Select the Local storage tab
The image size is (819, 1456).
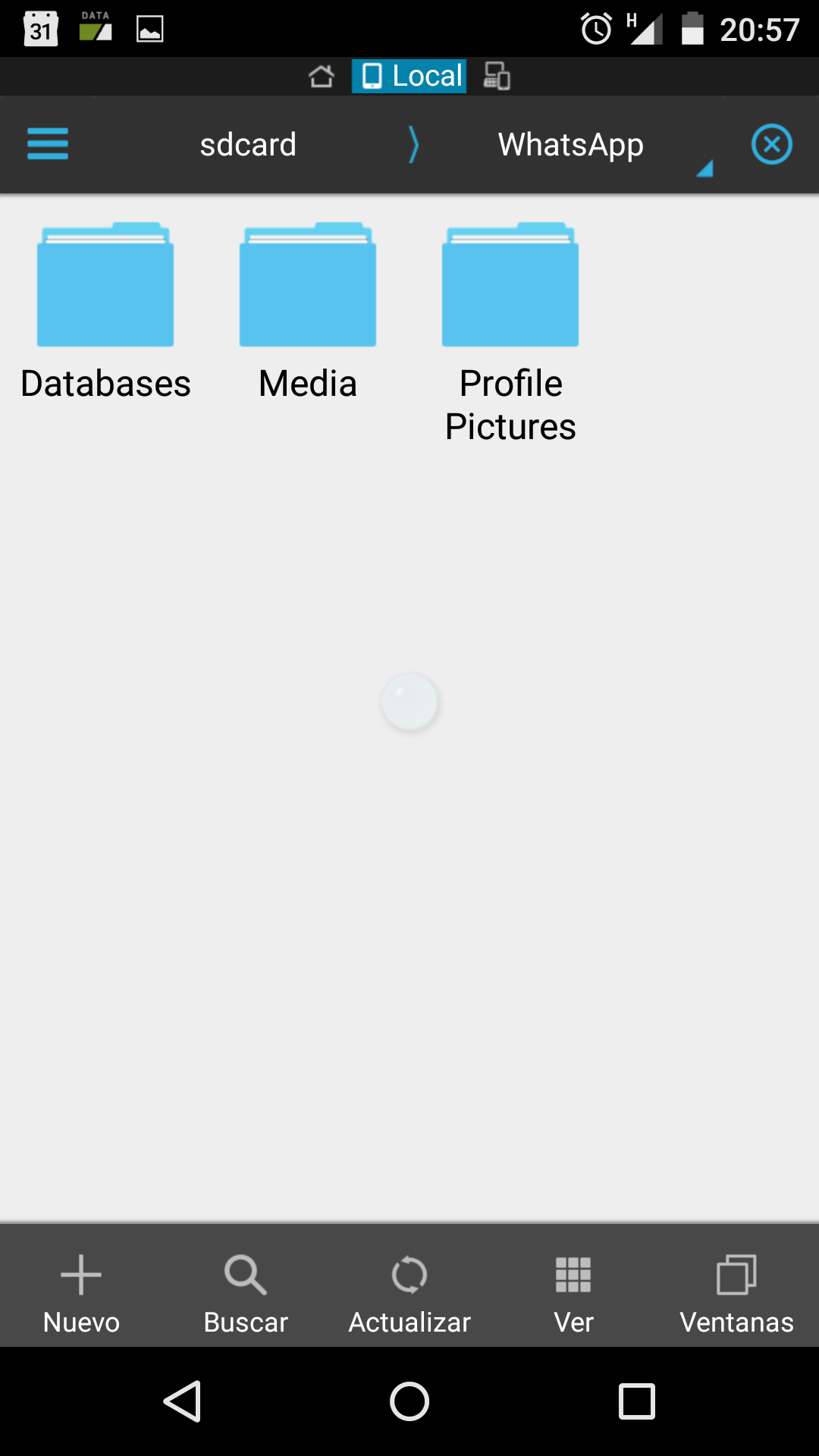tap(409, 76)
